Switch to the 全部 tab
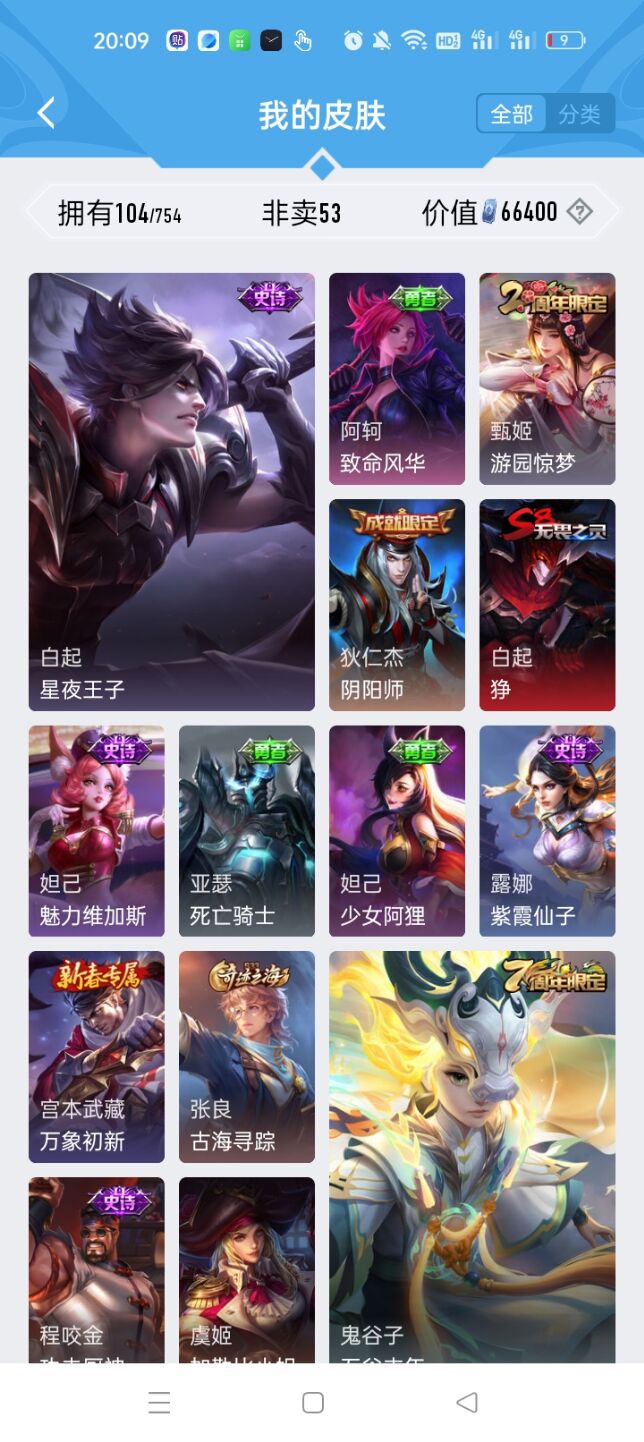This screenshot has width=644, height=1442. pos(511,114)
